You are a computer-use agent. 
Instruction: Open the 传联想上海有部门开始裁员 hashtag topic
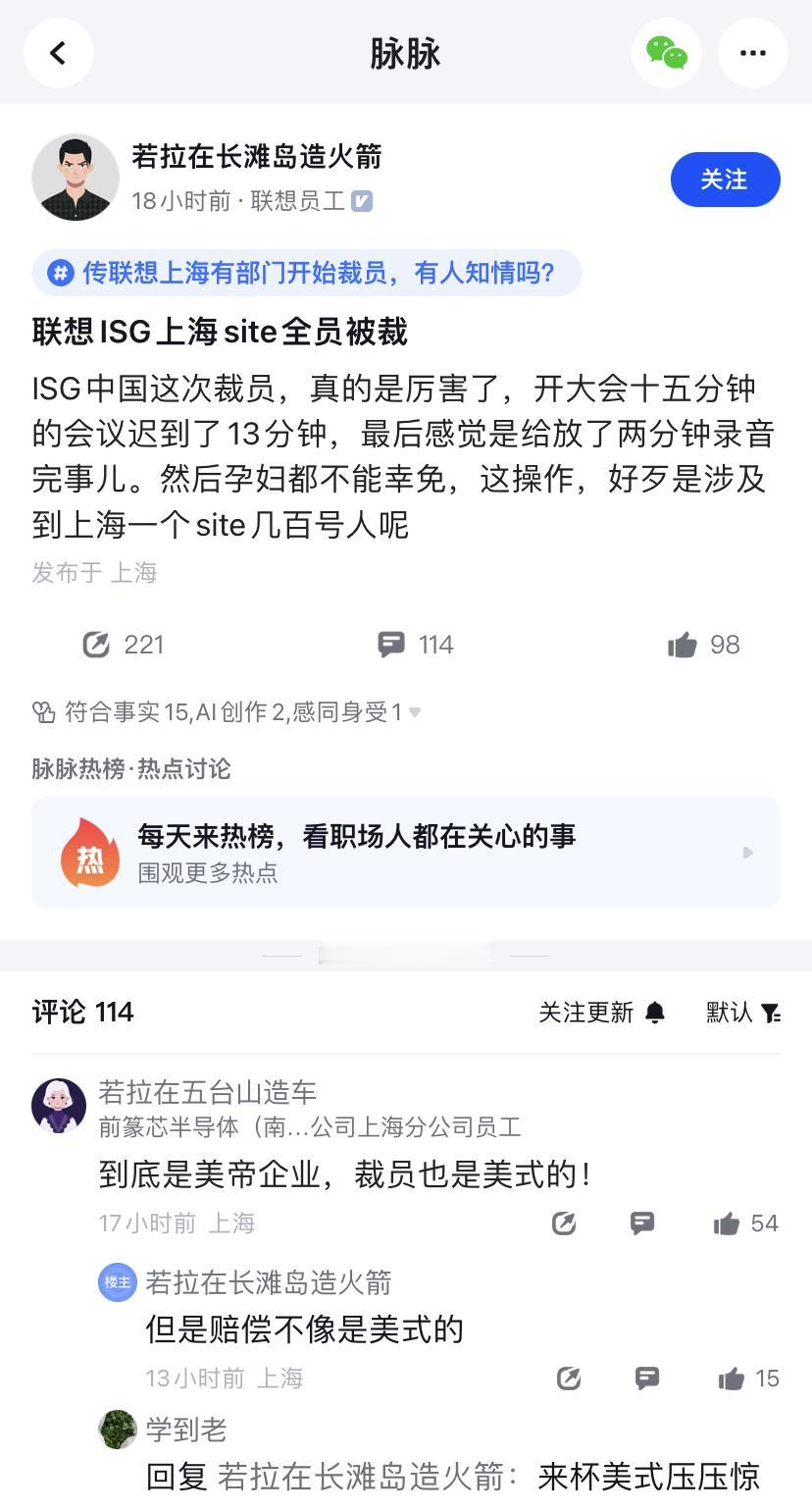pos(304,274)
